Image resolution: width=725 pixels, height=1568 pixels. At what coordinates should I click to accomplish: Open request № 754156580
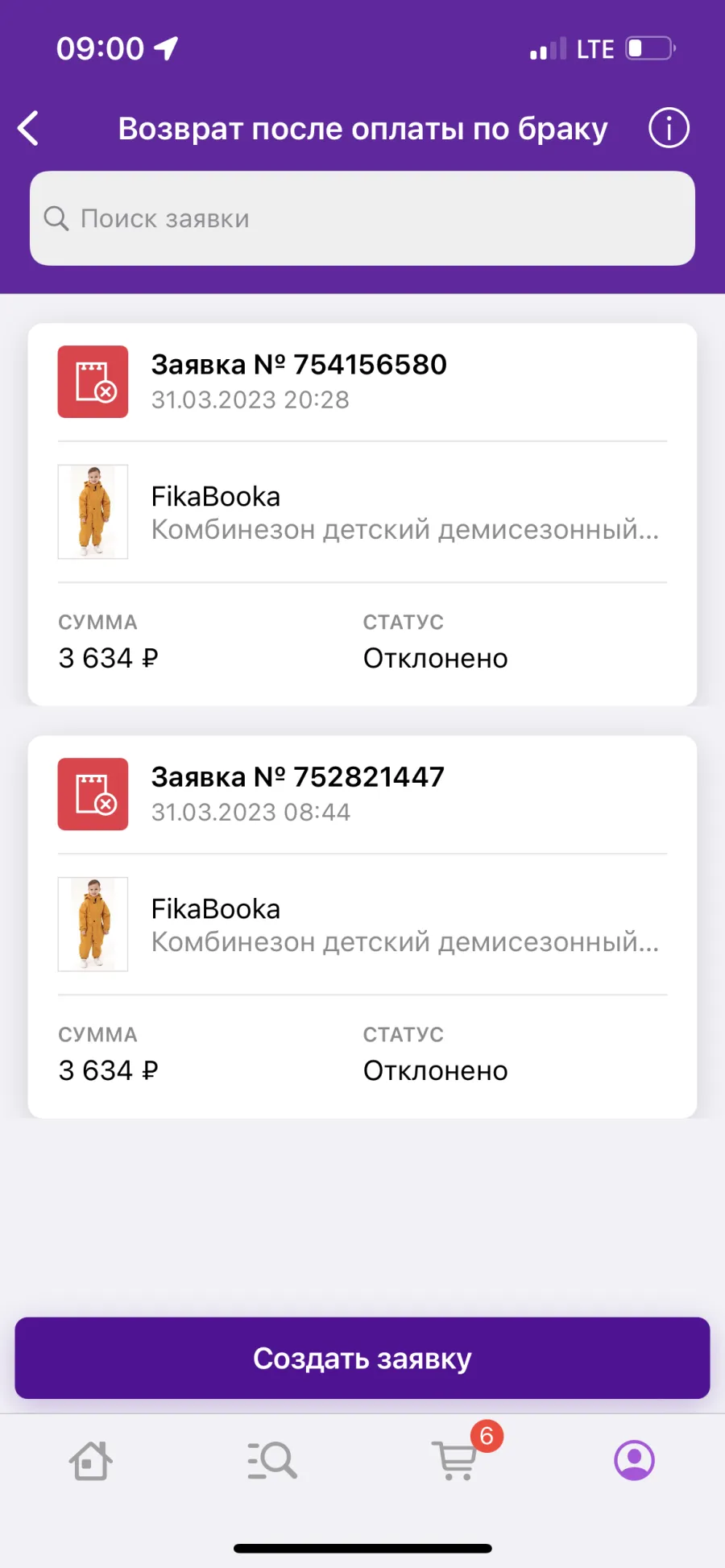click(362, 515)
